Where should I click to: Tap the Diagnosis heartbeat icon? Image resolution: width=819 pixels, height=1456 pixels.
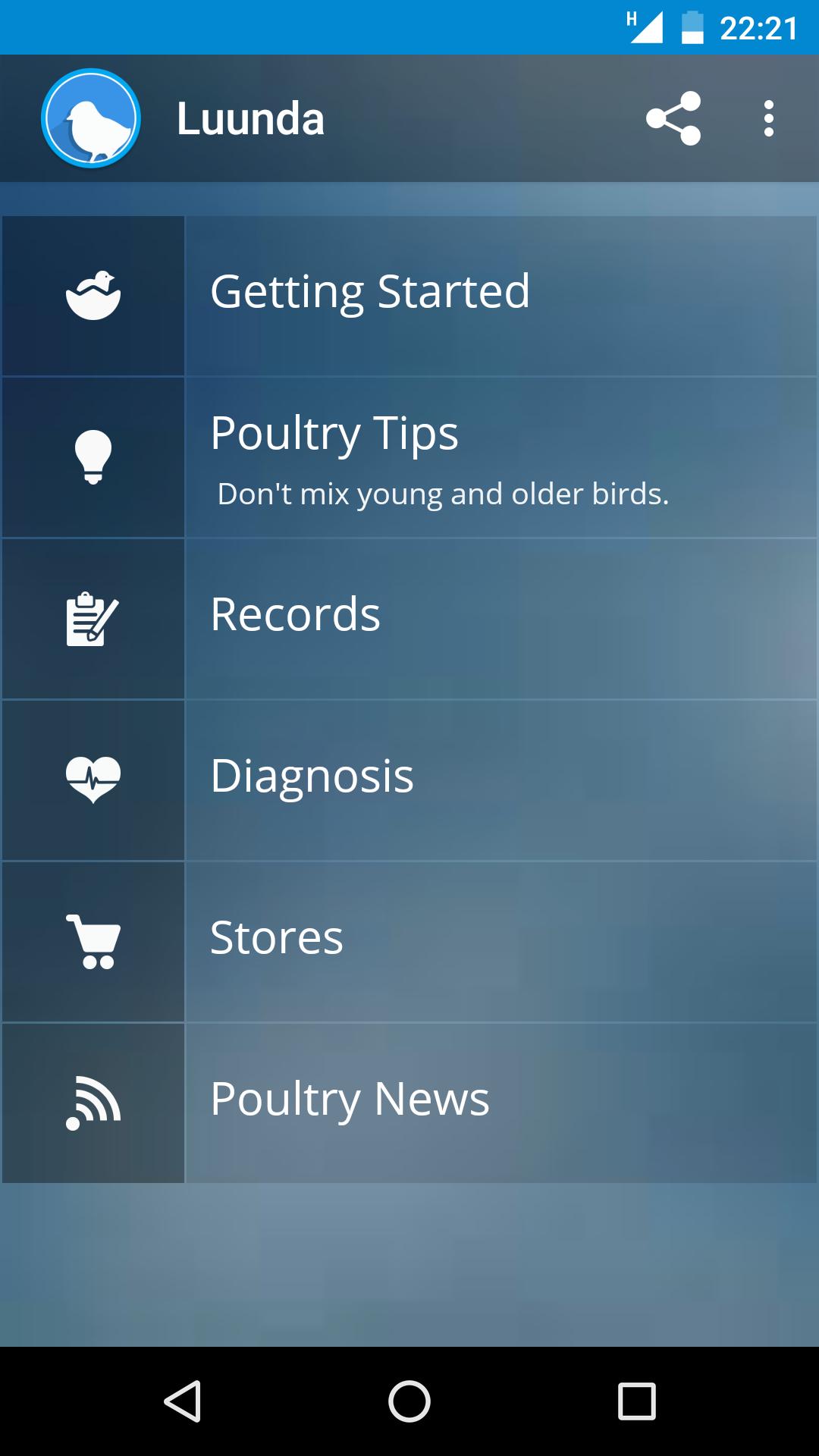(x=93, y=777)
